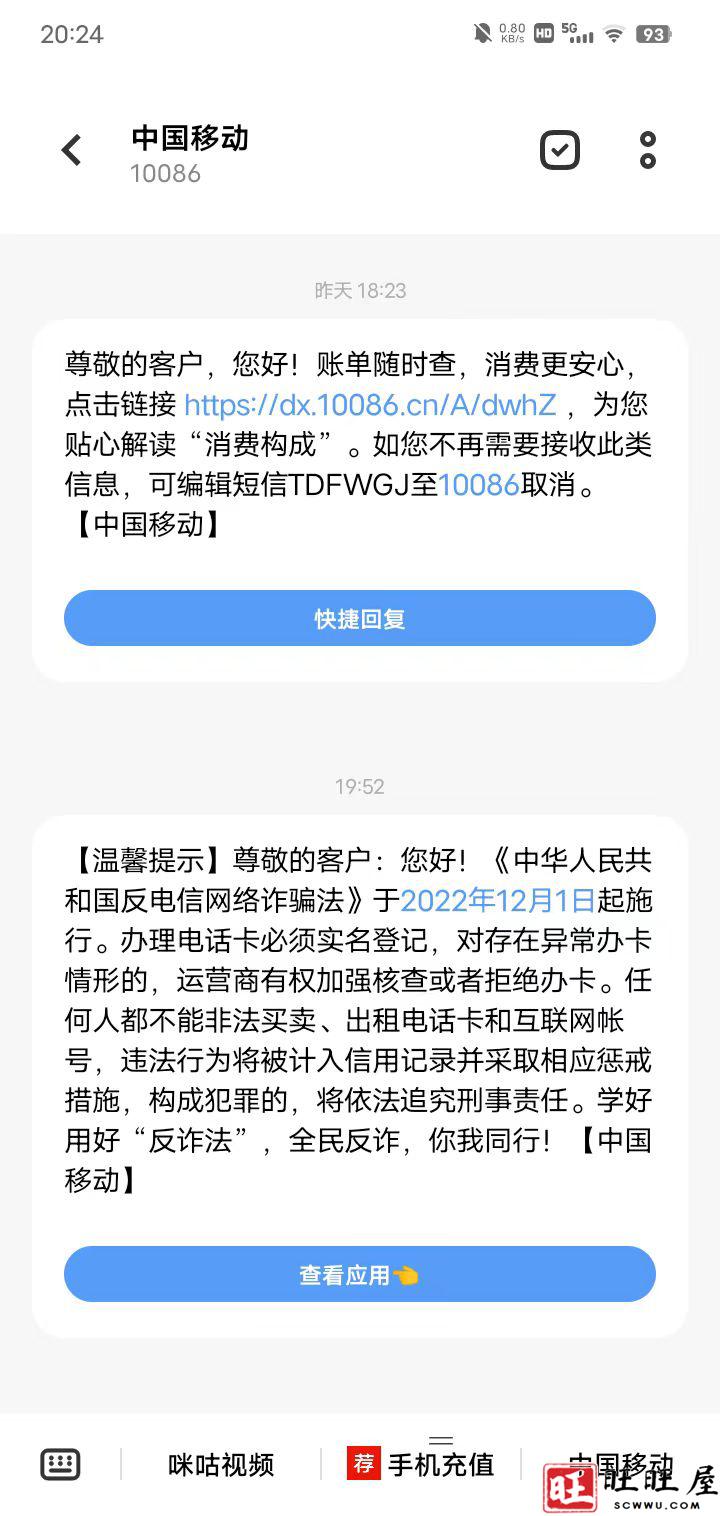Tap the 快捷回复 quick reply button
The image size is (720, 1516).
[x=360, y=618]
